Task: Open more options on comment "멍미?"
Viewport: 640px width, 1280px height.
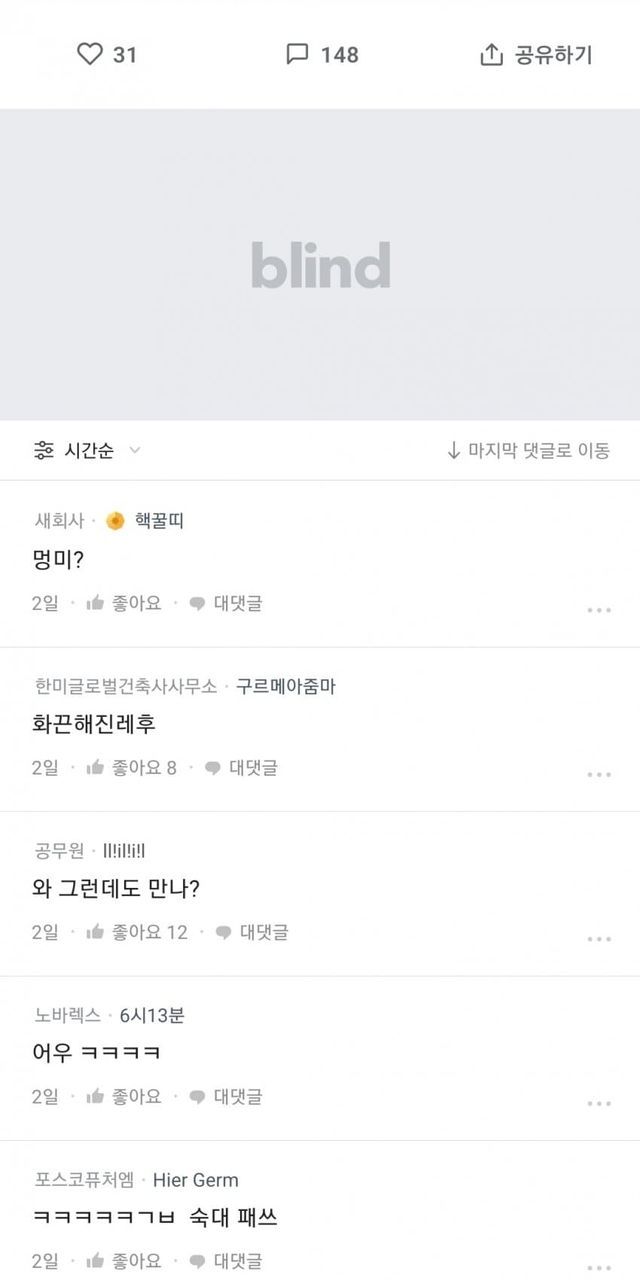Action: coord(599,609)
